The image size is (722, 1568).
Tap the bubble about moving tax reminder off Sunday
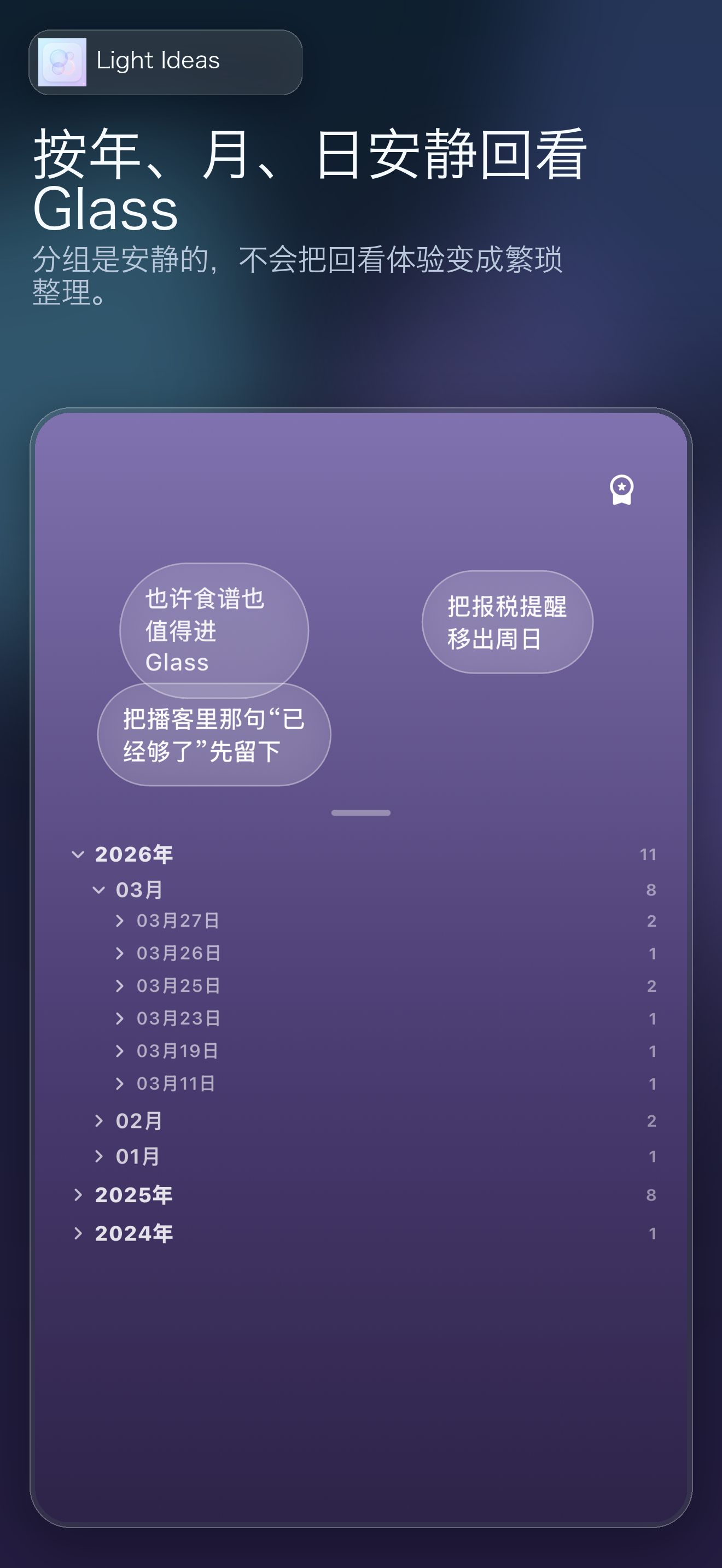coord(506,621)
